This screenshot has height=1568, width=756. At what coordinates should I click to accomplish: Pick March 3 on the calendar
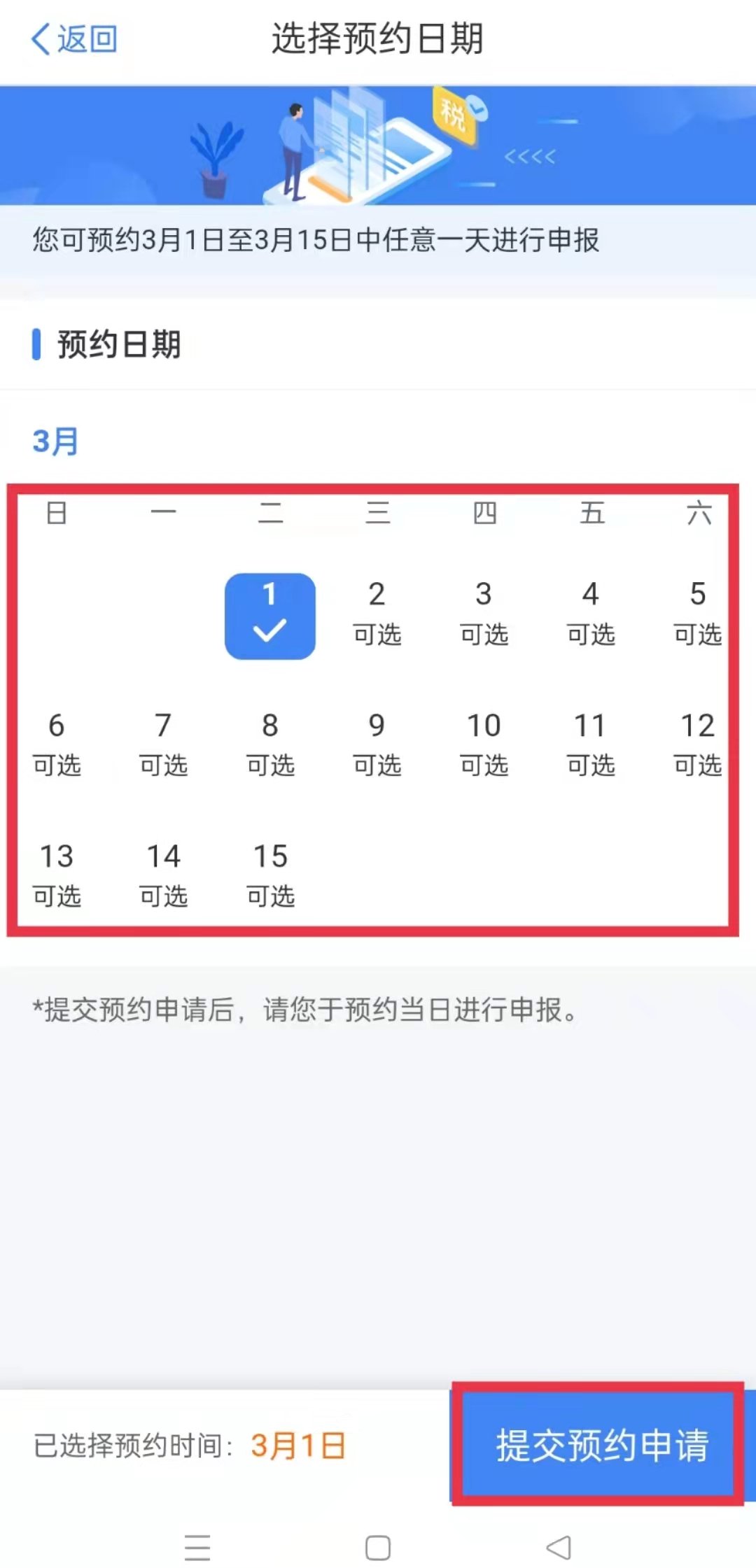click(484, 613)
